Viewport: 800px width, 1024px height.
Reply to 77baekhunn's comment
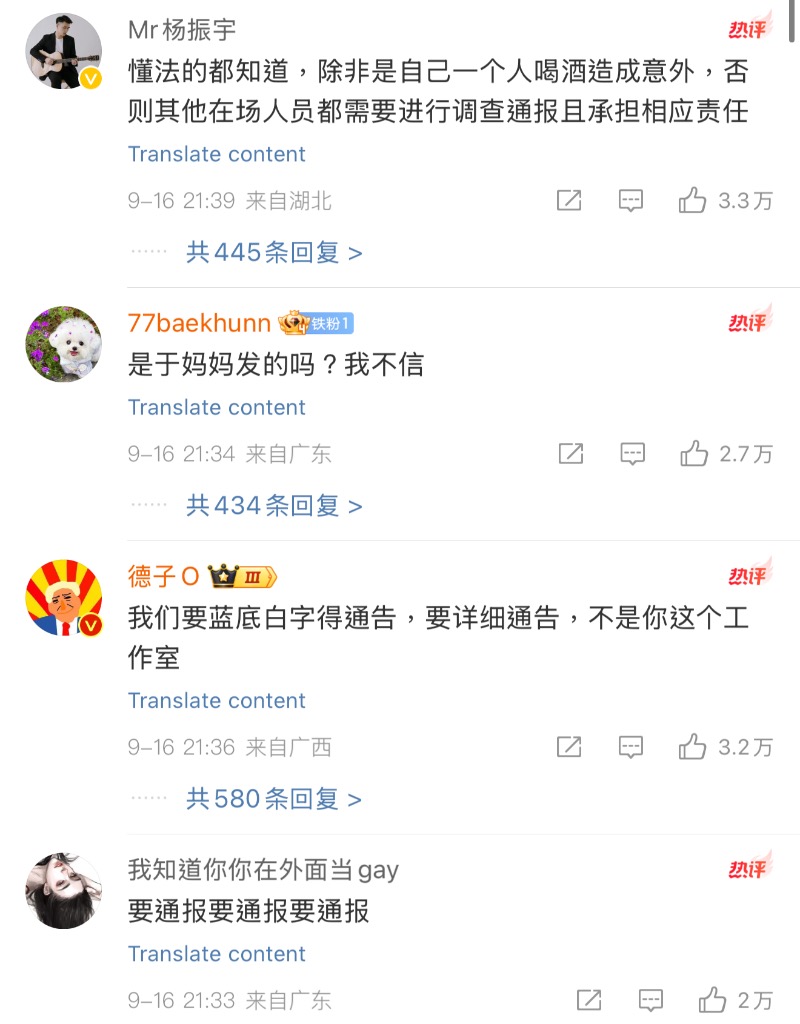point(632,454)
